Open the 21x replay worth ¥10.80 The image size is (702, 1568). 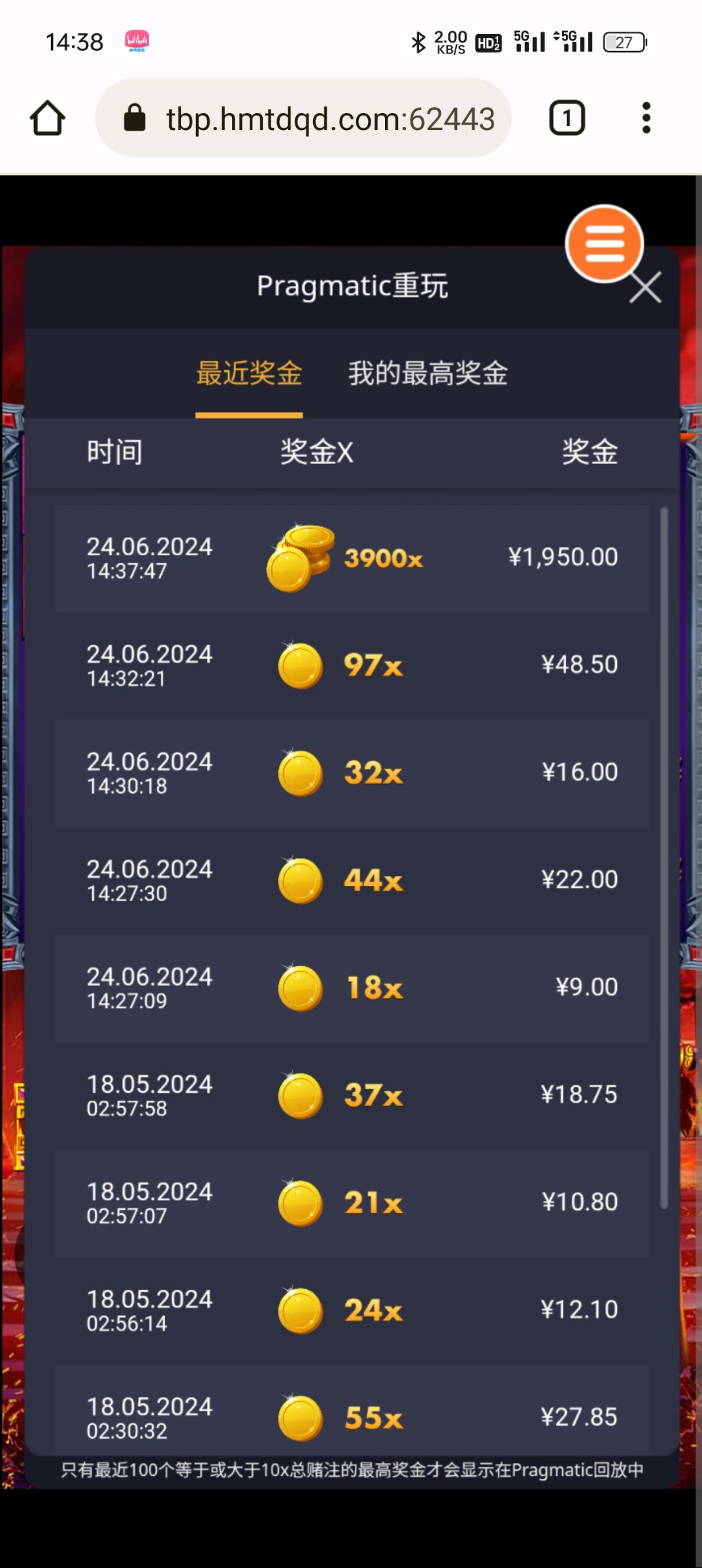352,1203
